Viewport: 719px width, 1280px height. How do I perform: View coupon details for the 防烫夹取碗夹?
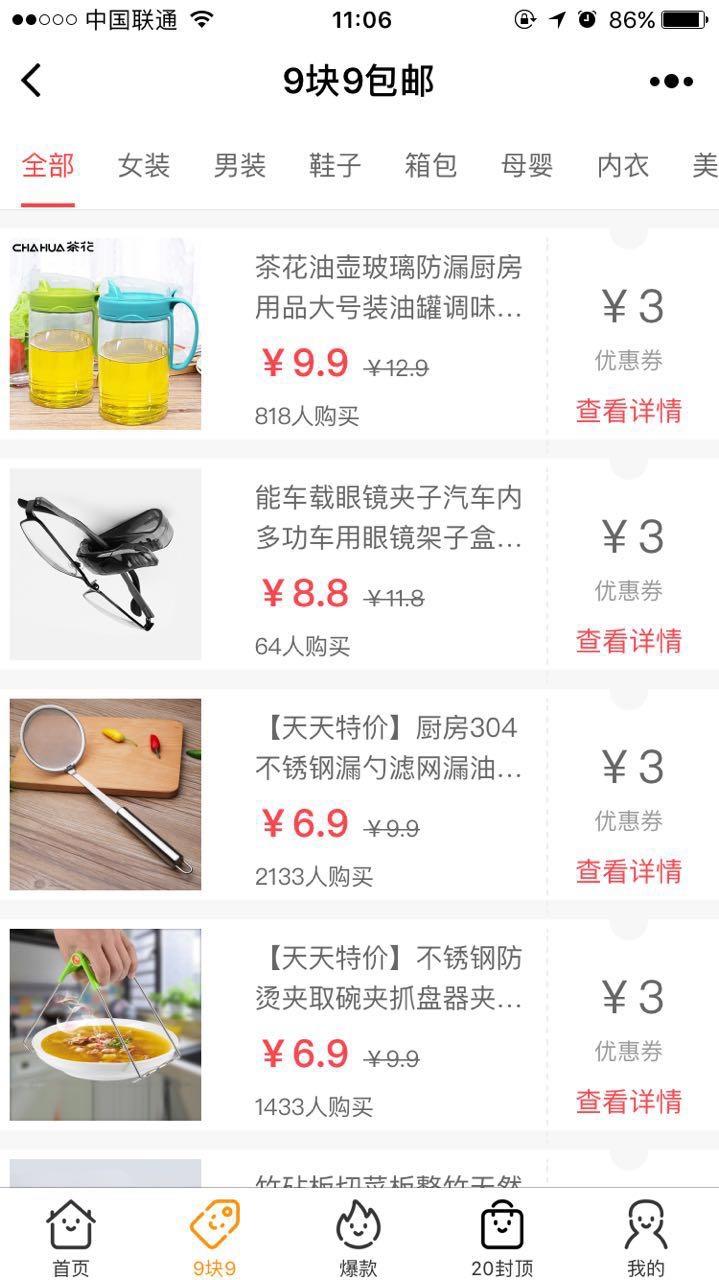coord(629,1102)
